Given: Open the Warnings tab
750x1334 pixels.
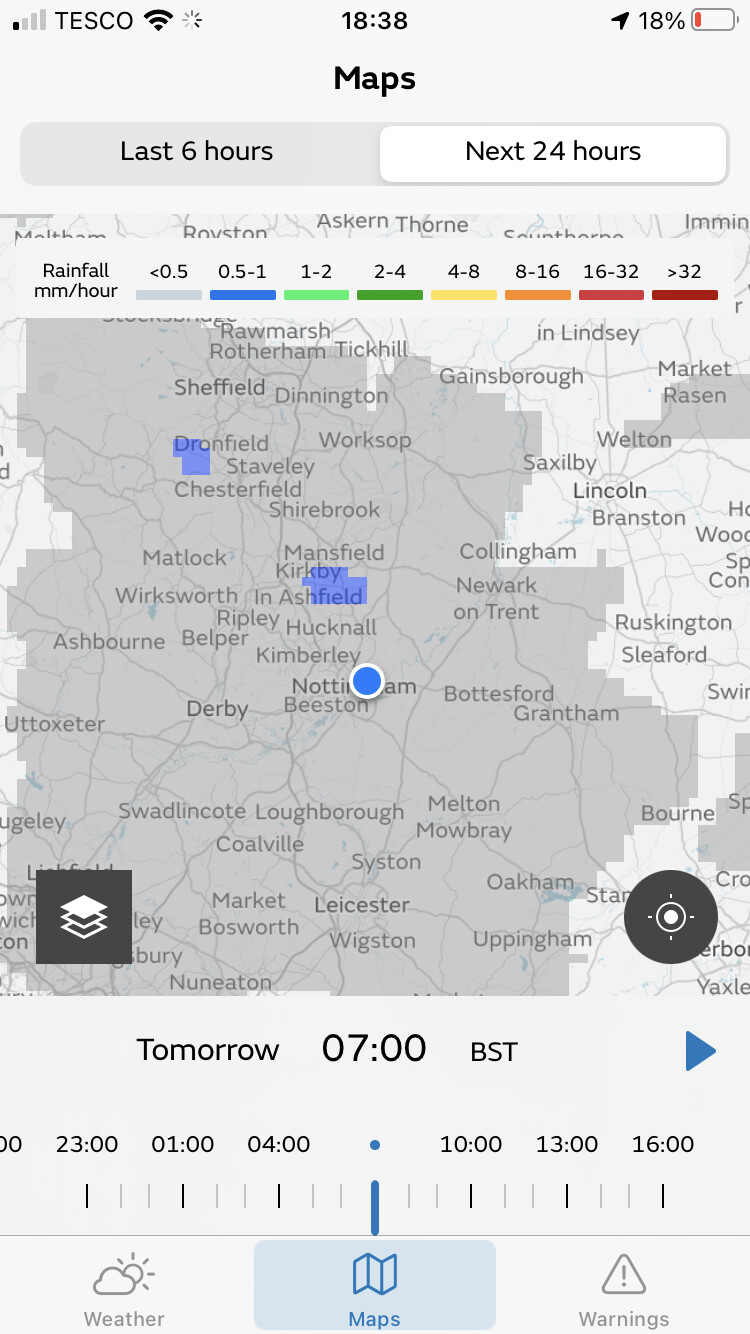Looking at the screenshot, I should [x=624, y=1289].
